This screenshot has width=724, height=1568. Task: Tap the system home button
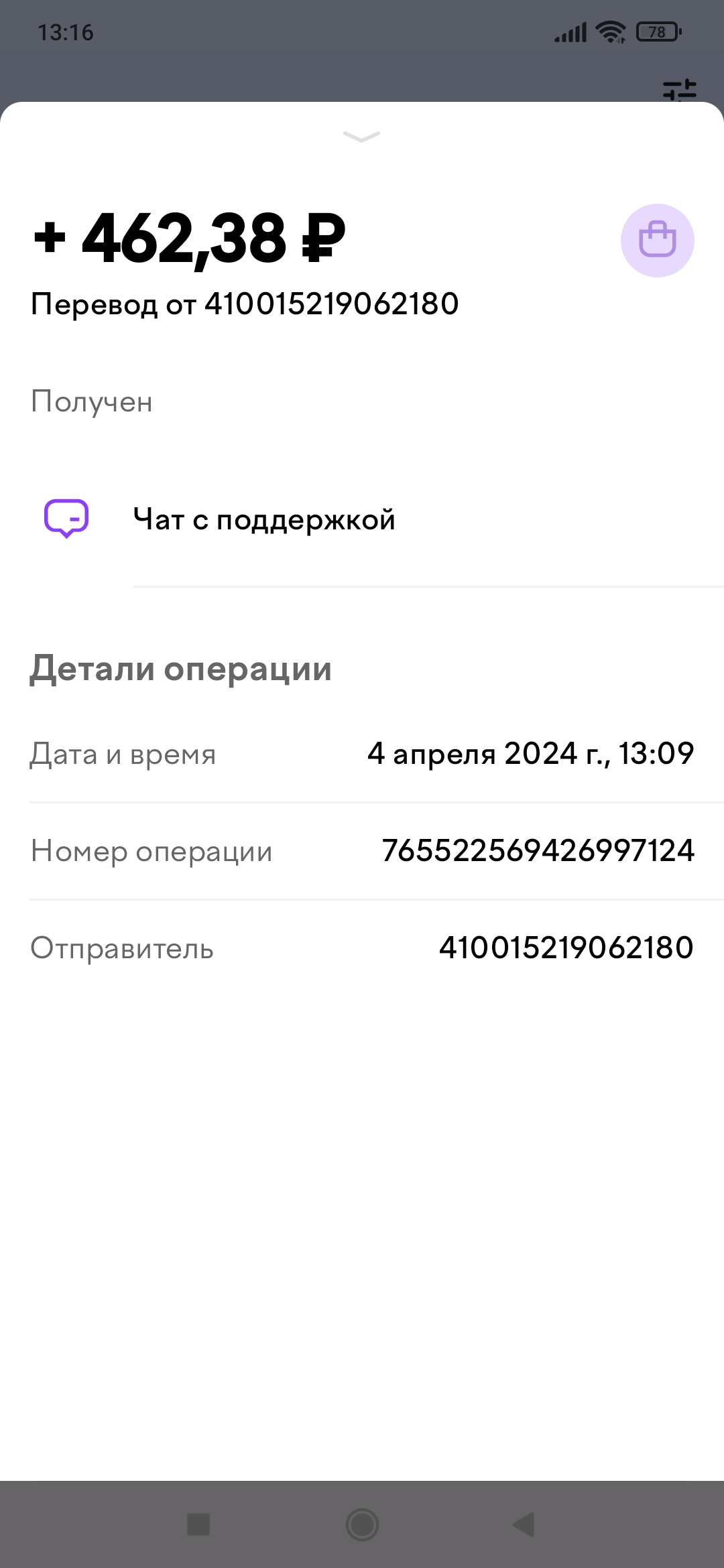pyautogui.click(x=362, y=1524)
